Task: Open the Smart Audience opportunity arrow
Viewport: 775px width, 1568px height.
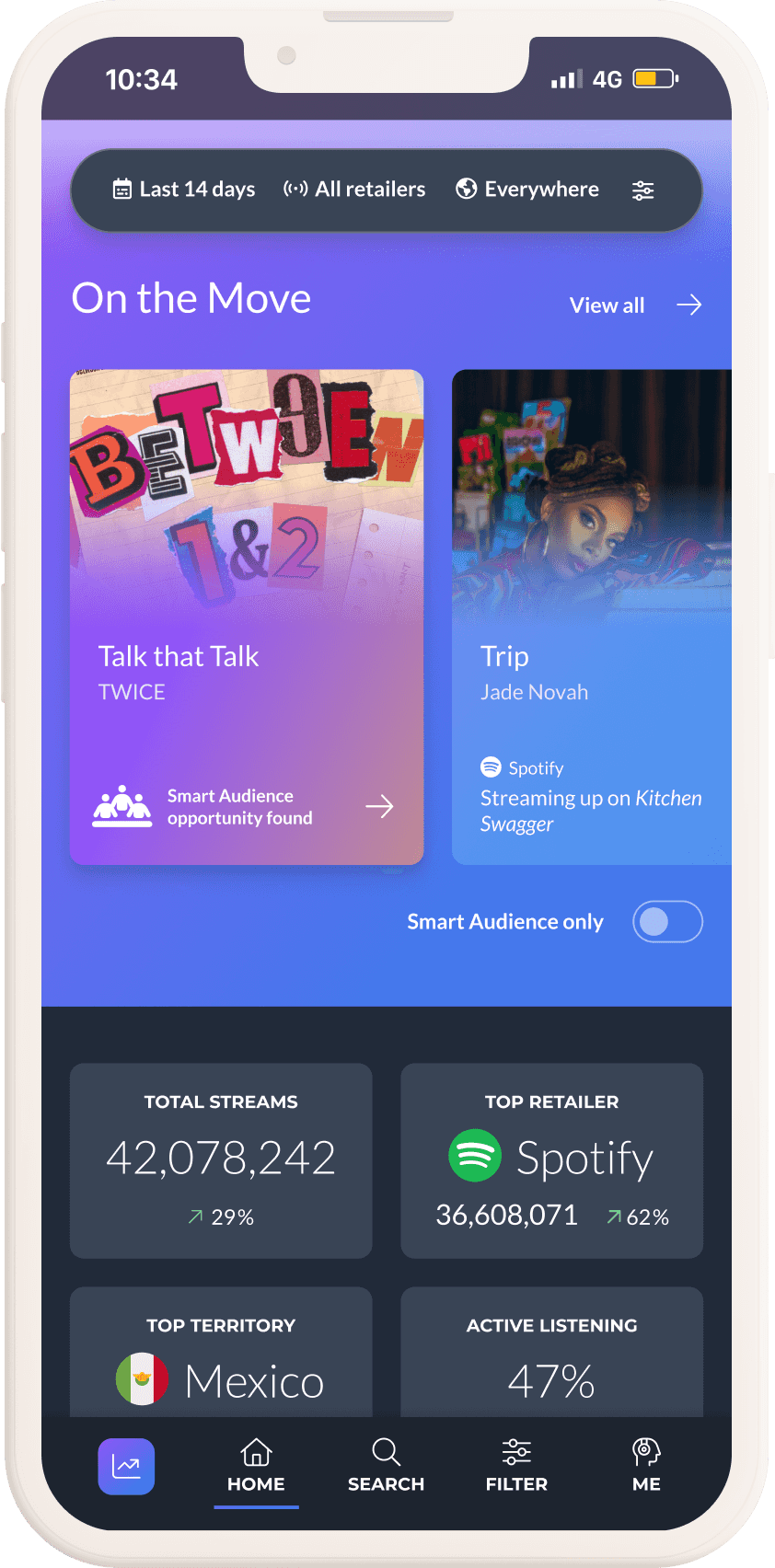Action: pyautogui.click(x=379, y=807)
